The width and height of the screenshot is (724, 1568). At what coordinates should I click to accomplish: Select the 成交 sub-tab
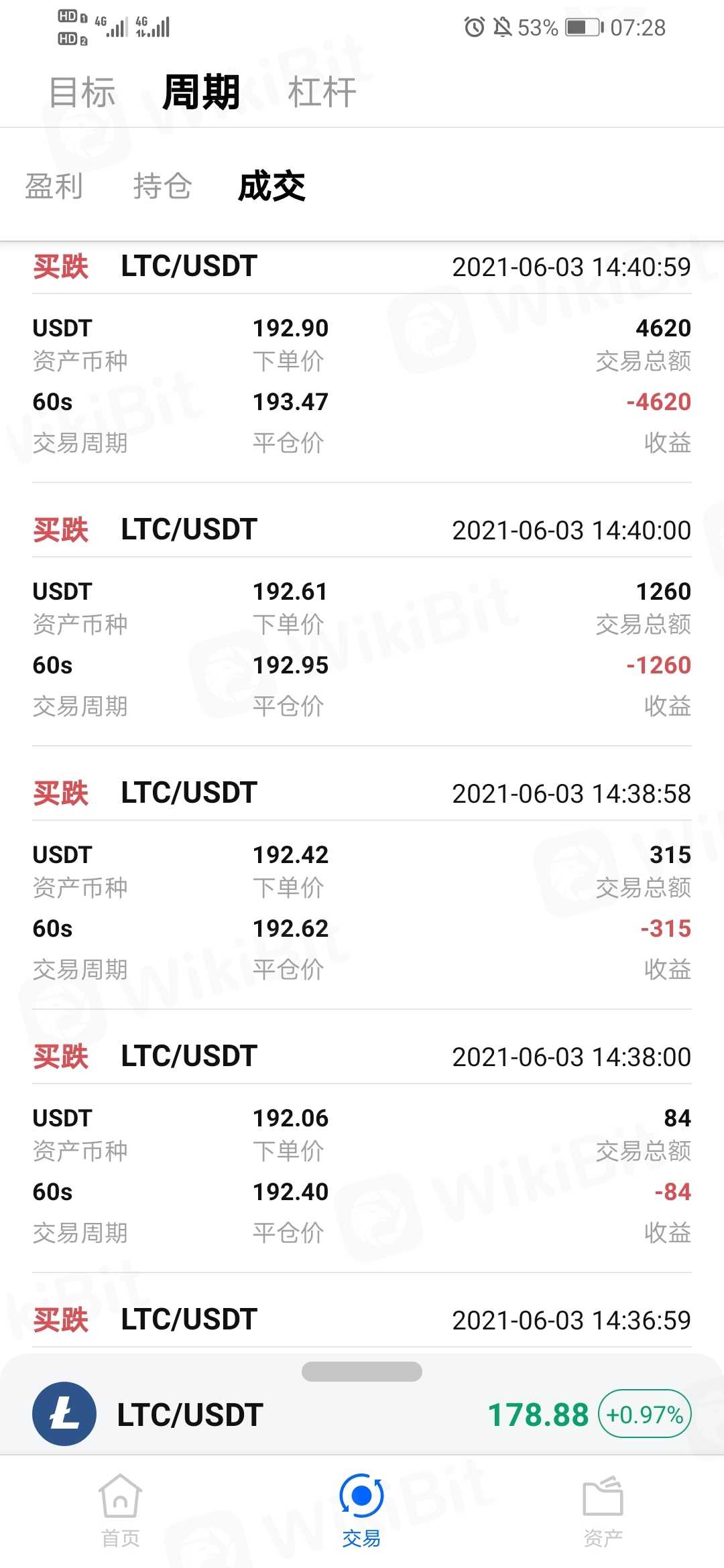[271, 186]
